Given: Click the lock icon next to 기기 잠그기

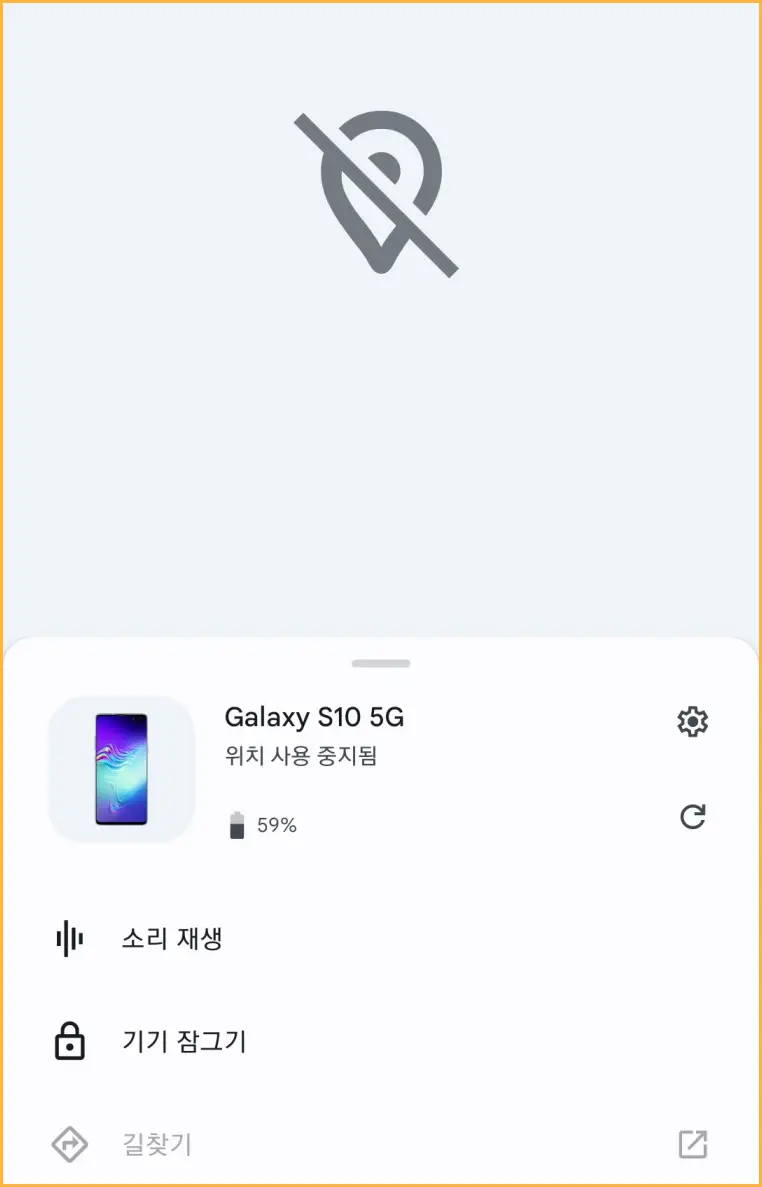Looking at the screenshot, I should pos(68,1041).
